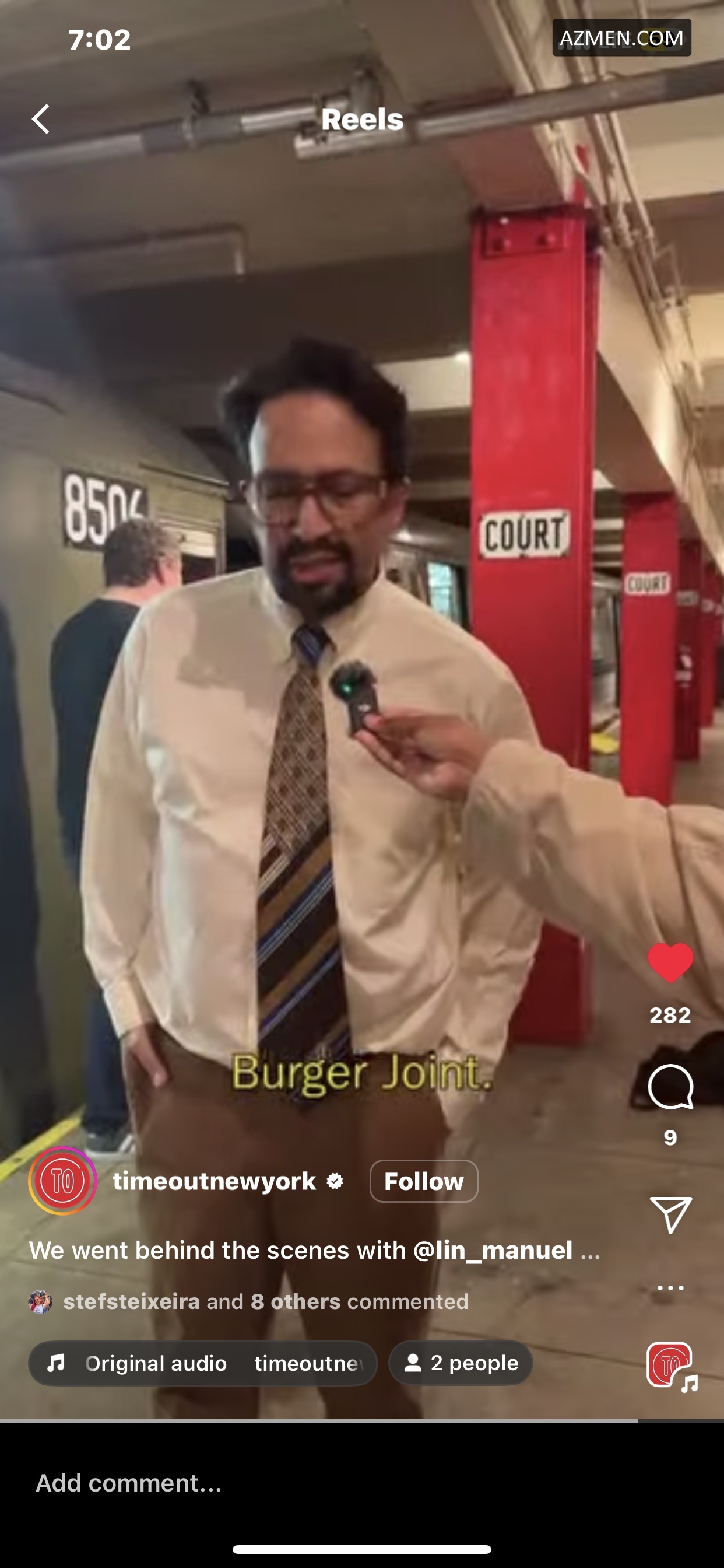Open the @lin_manuel mention in caption
This screenshot has height=1568, width=724.
point(492,1250)
